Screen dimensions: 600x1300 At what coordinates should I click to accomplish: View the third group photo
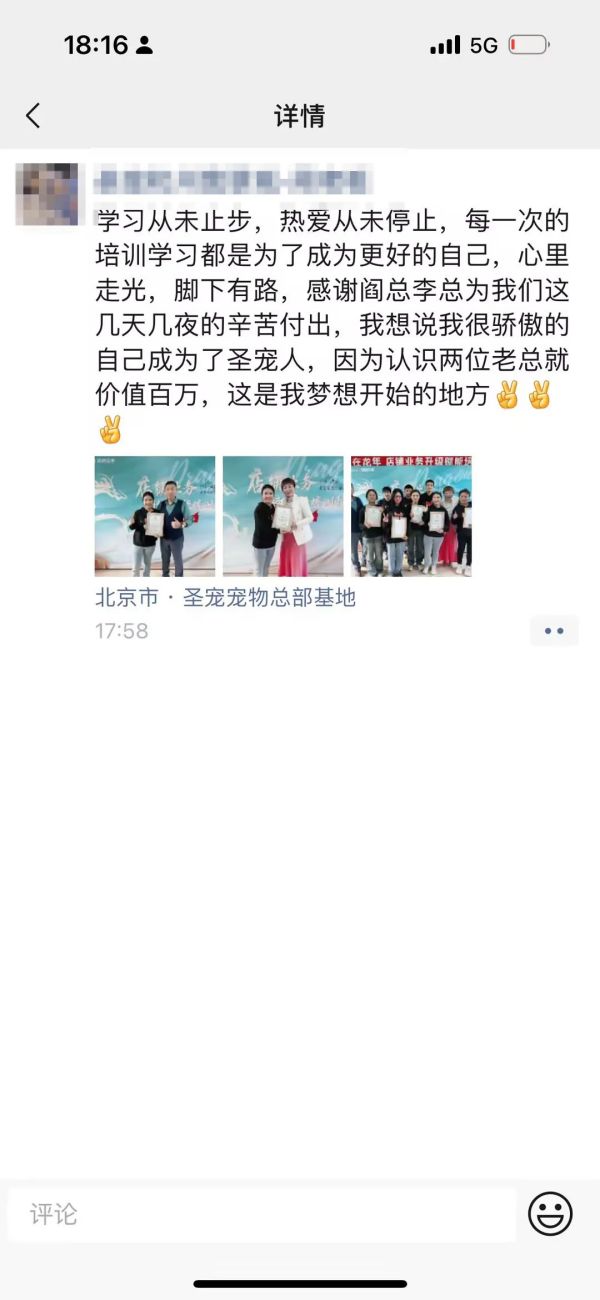pos(411,516)
